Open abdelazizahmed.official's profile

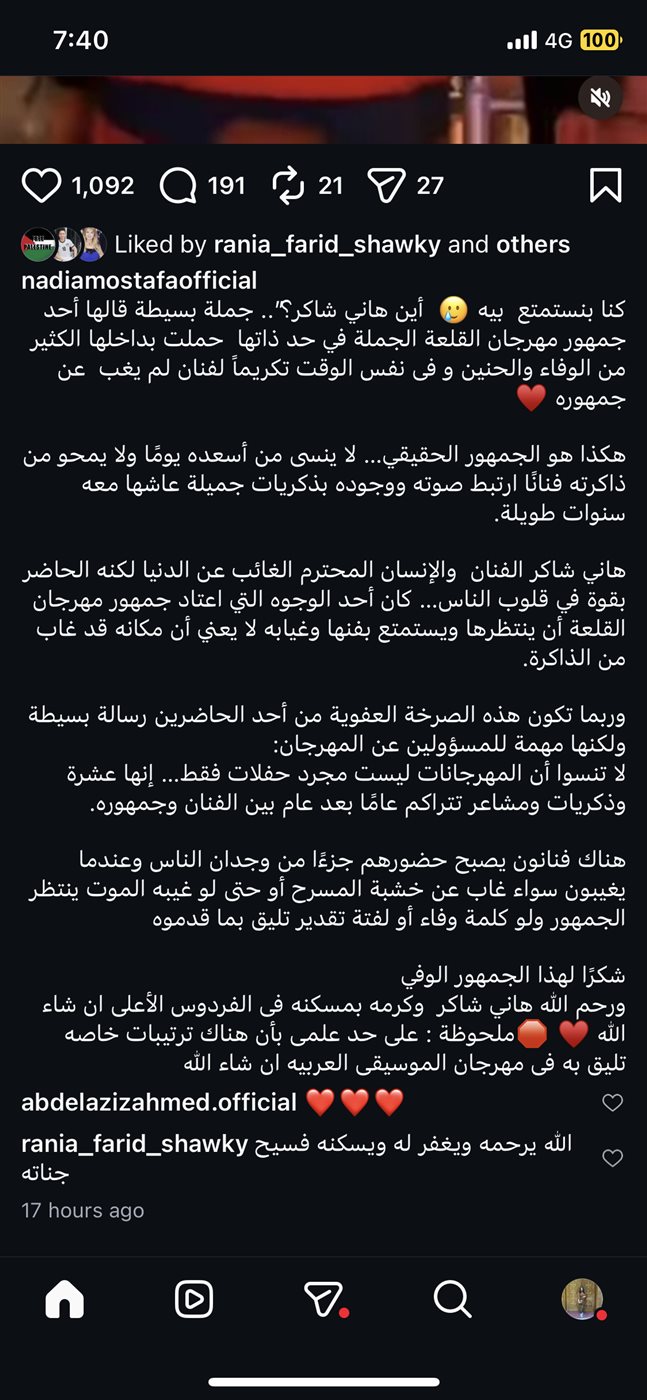coord(159,1103)
